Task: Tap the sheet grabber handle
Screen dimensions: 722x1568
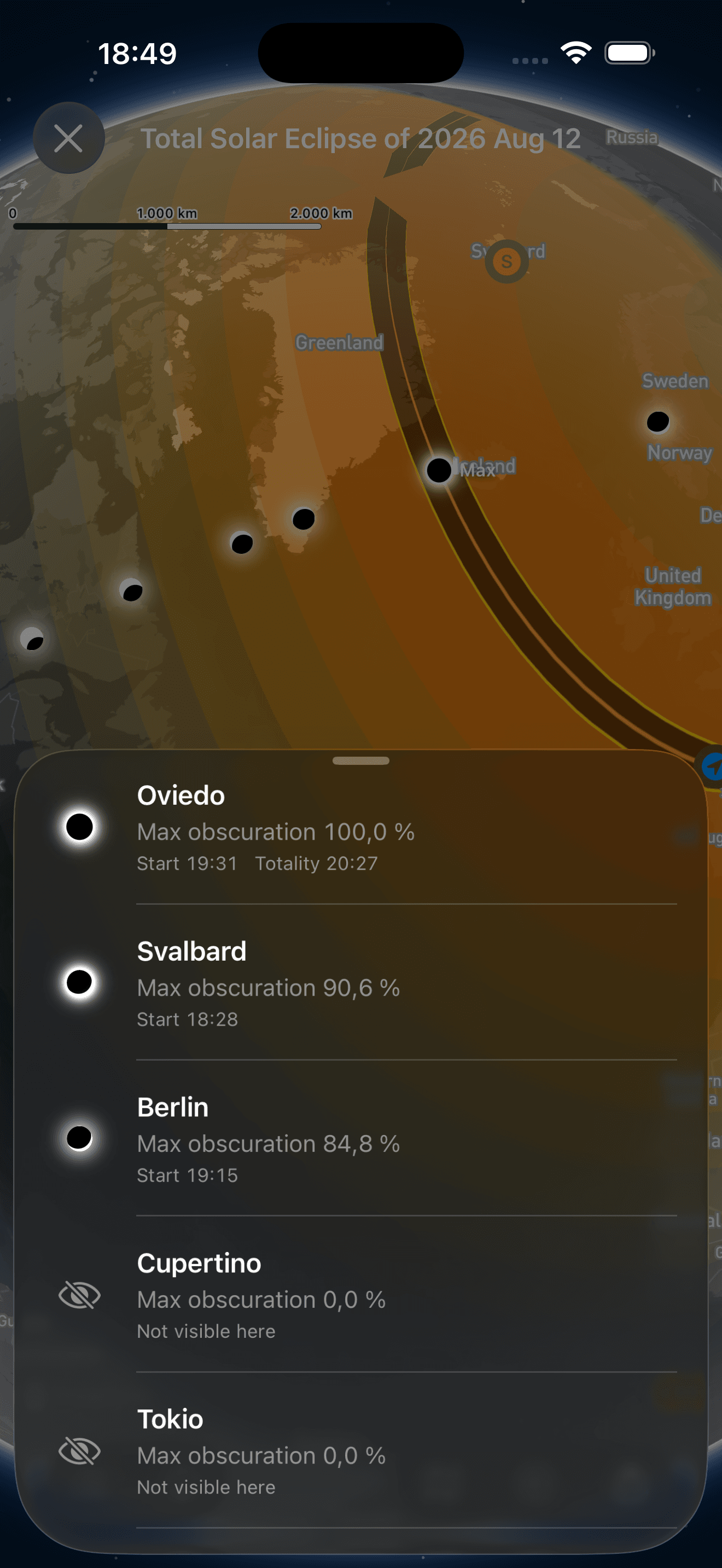Action: 360,761
